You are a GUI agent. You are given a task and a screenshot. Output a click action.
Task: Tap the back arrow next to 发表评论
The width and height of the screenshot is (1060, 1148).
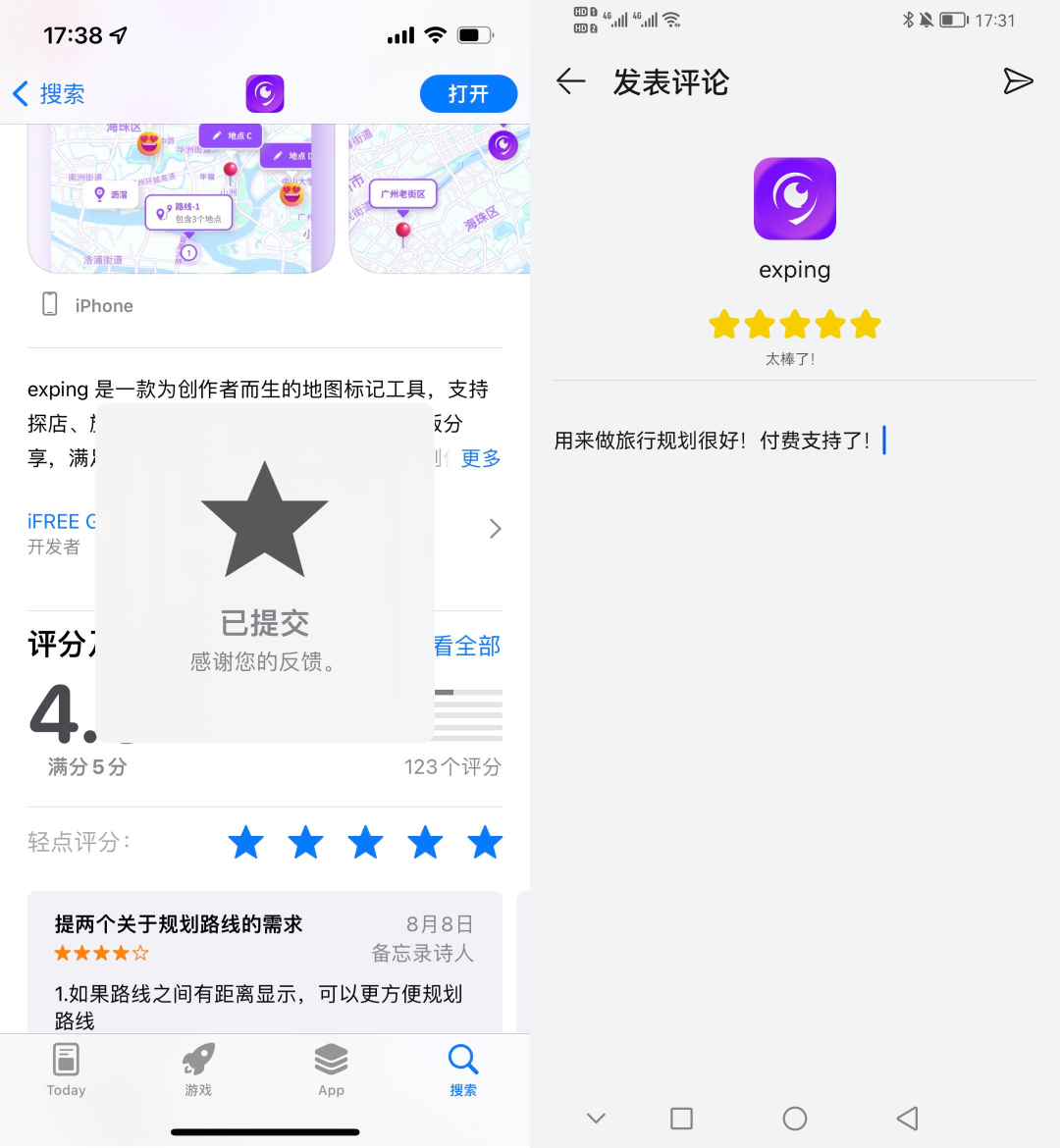[570, 82]
